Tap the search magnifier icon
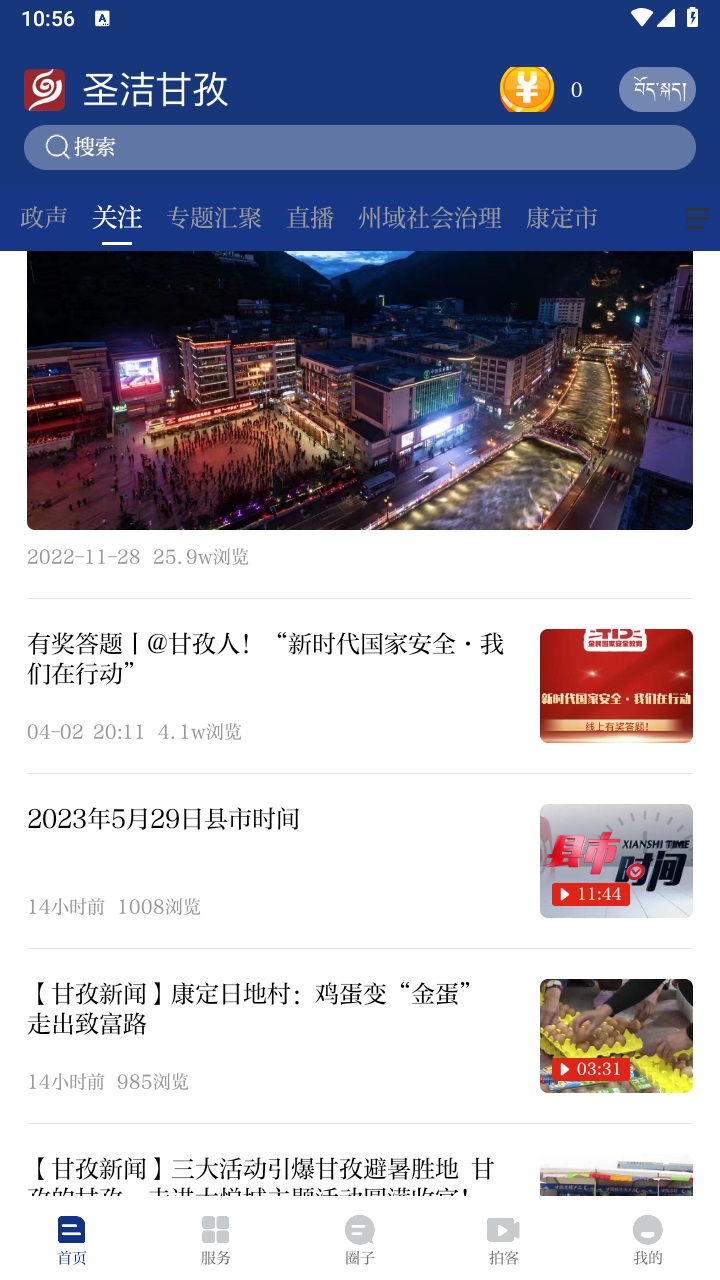Viewport: 720px width, 1280px height. click(x=57, y=147)
